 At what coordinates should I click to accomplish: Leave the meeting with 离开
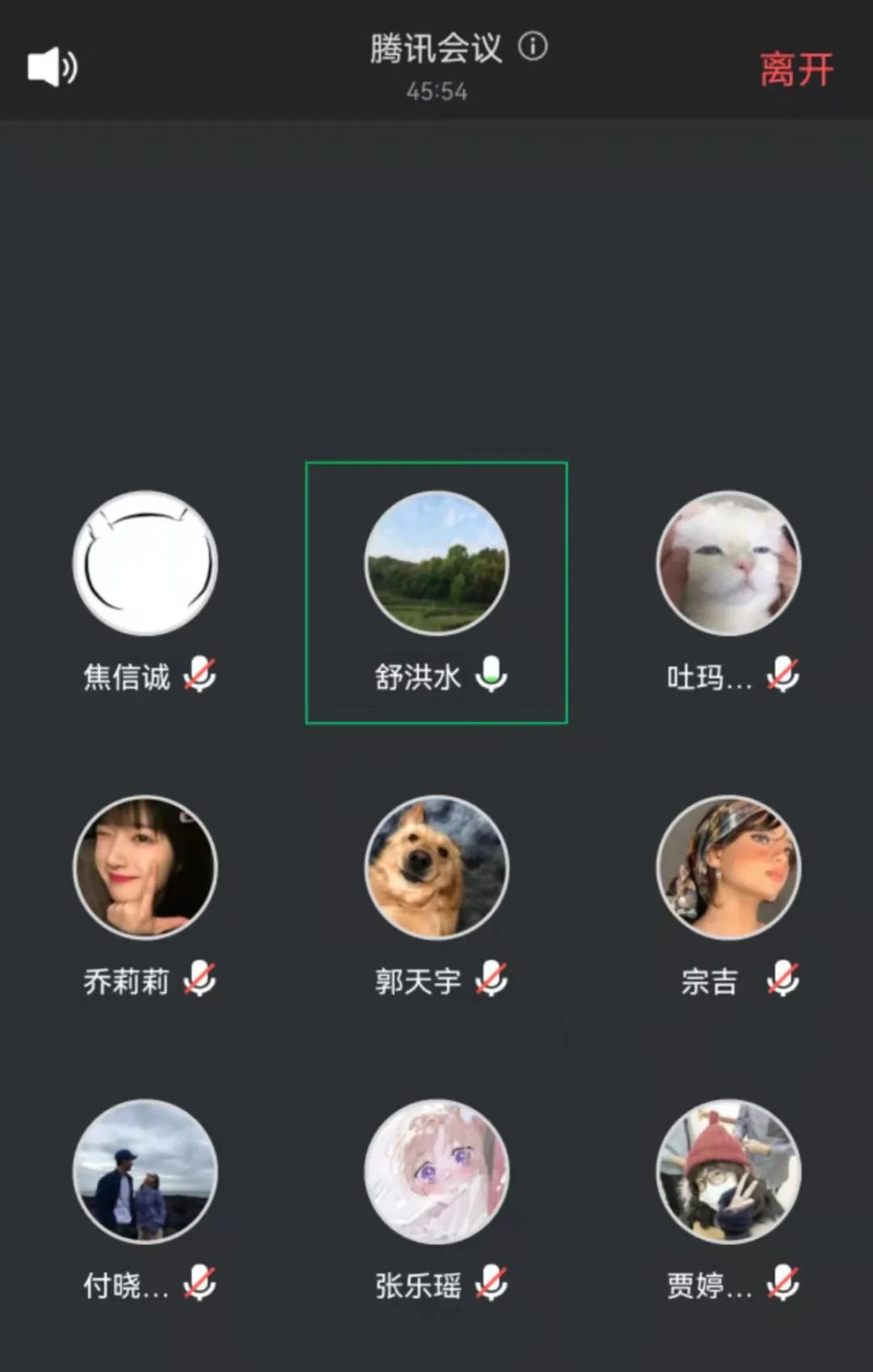[796, 70]
